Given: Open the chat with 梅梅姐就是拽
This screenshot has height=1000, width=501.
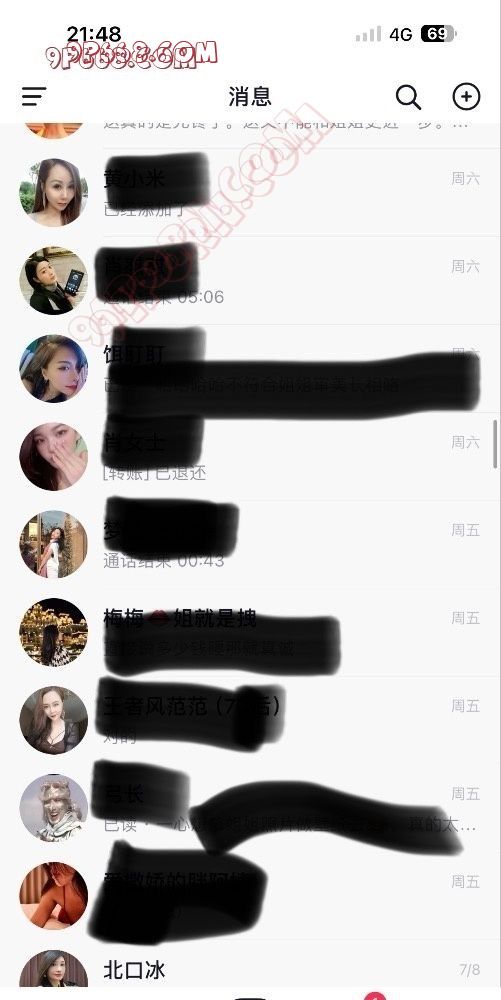Looking at the screenshot, I should click(x=250, y=633).
